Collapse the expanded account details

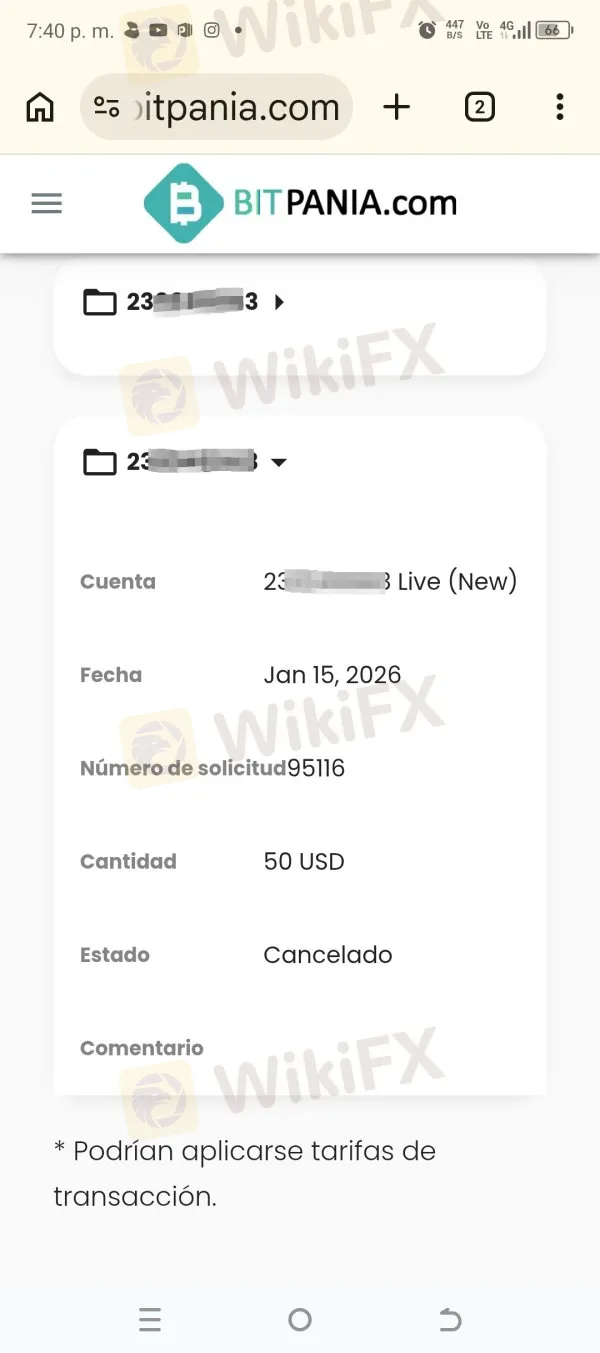[x=279, y=462]
